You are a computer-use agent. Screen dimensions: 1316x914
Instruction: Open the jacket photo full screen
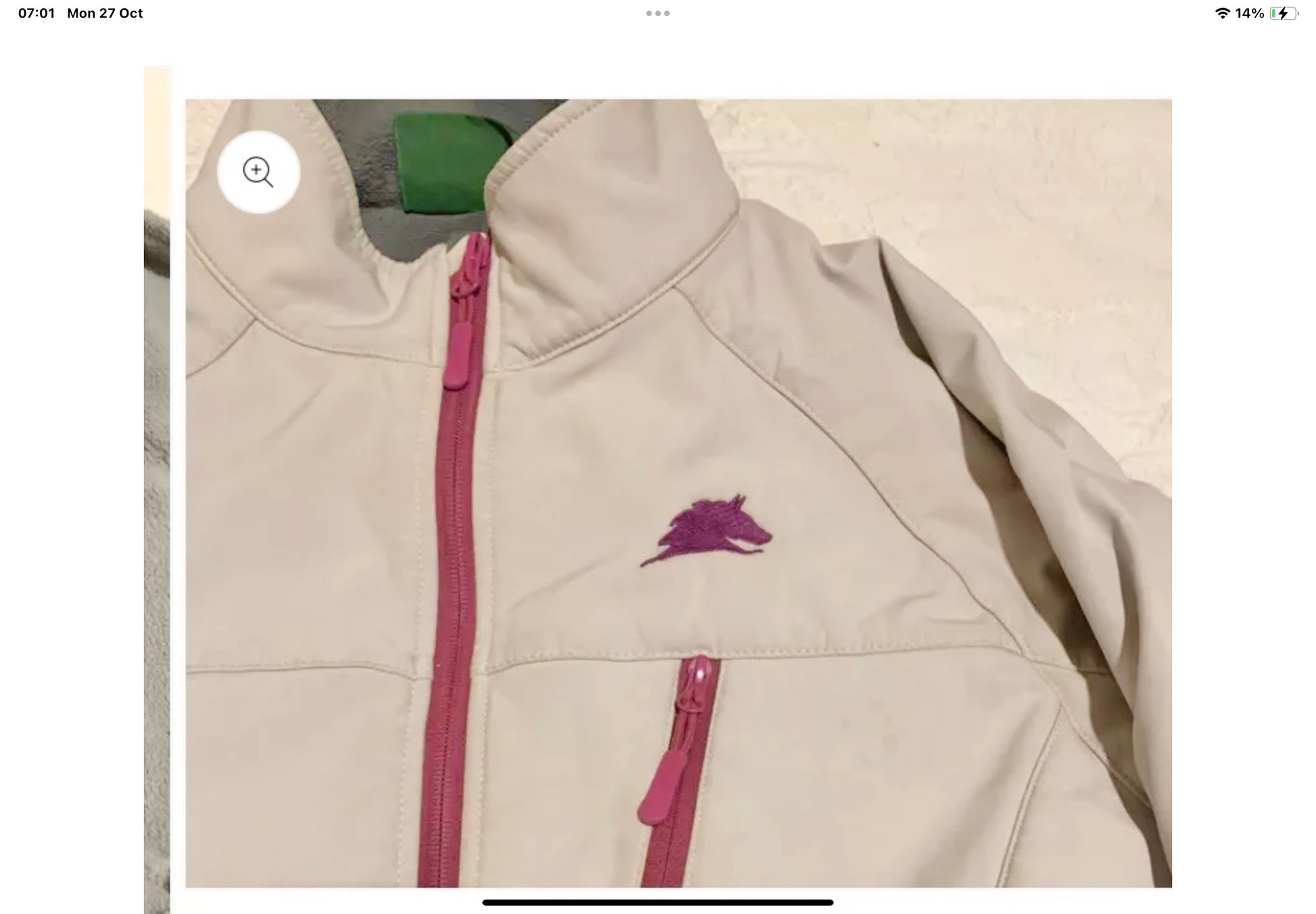pyautogui.click(x=678, y=493)
